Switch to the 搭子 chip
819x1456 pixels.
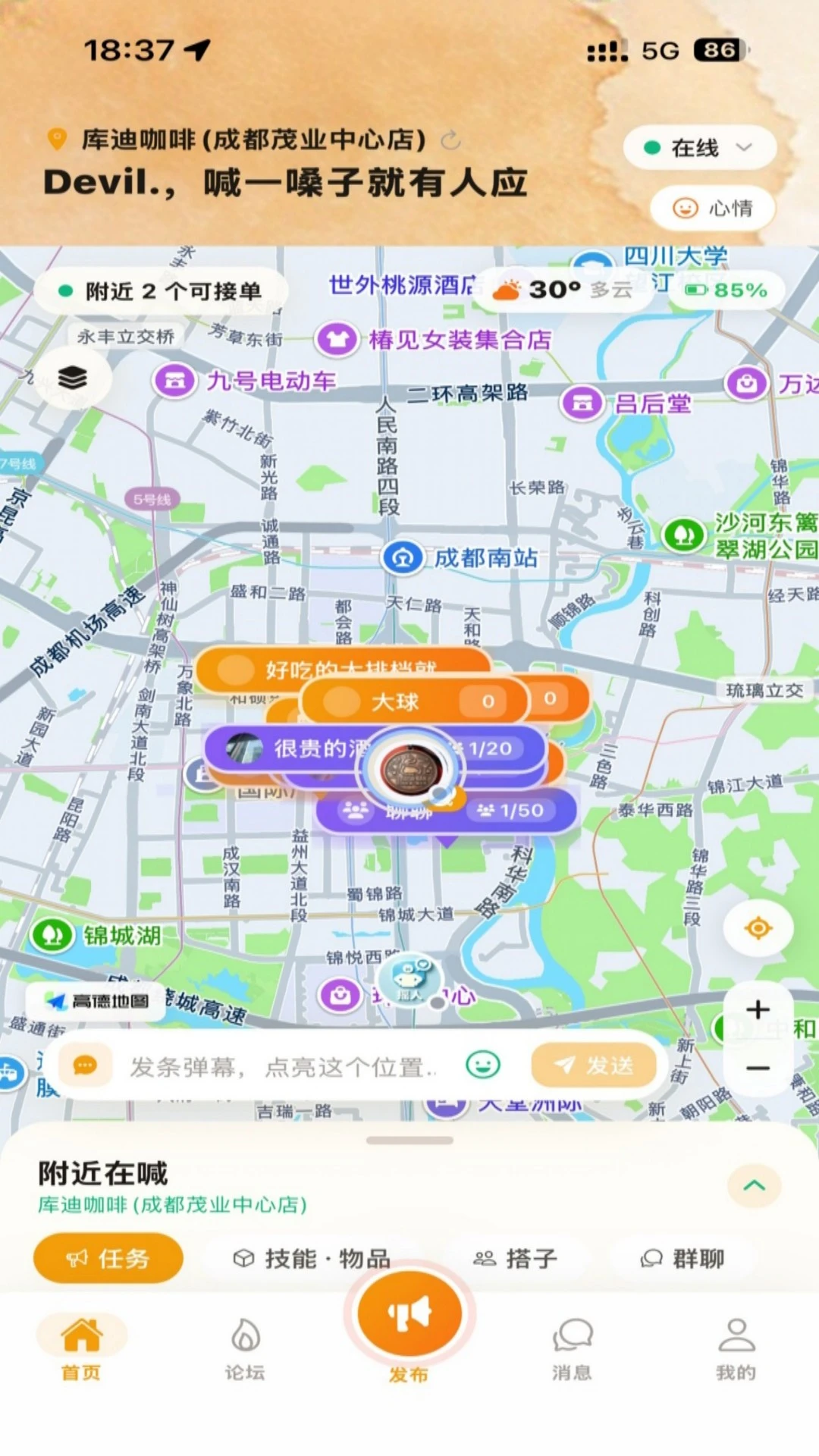click(x=516, y=1259)
